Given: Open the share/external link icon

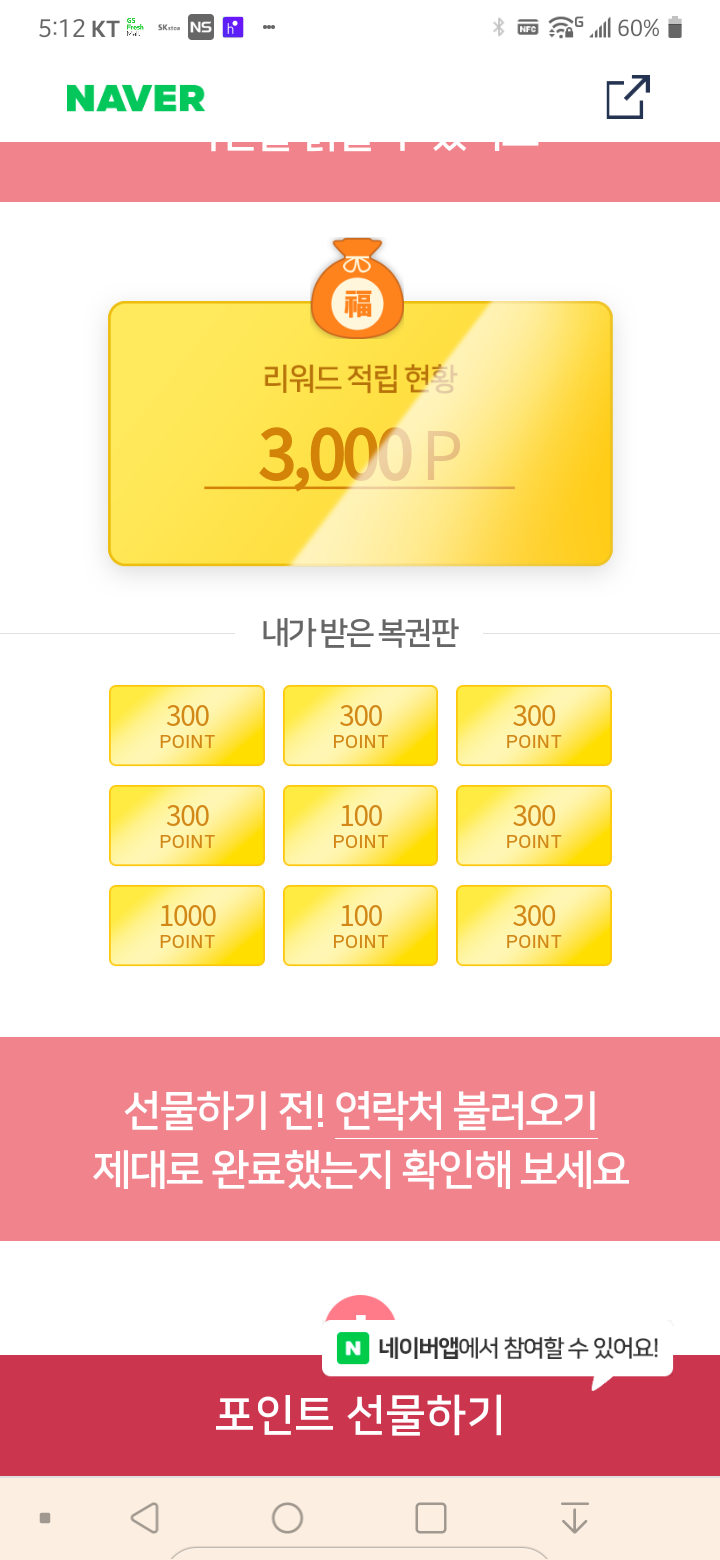Looking at the screenshot, I should tap(628, 98).
